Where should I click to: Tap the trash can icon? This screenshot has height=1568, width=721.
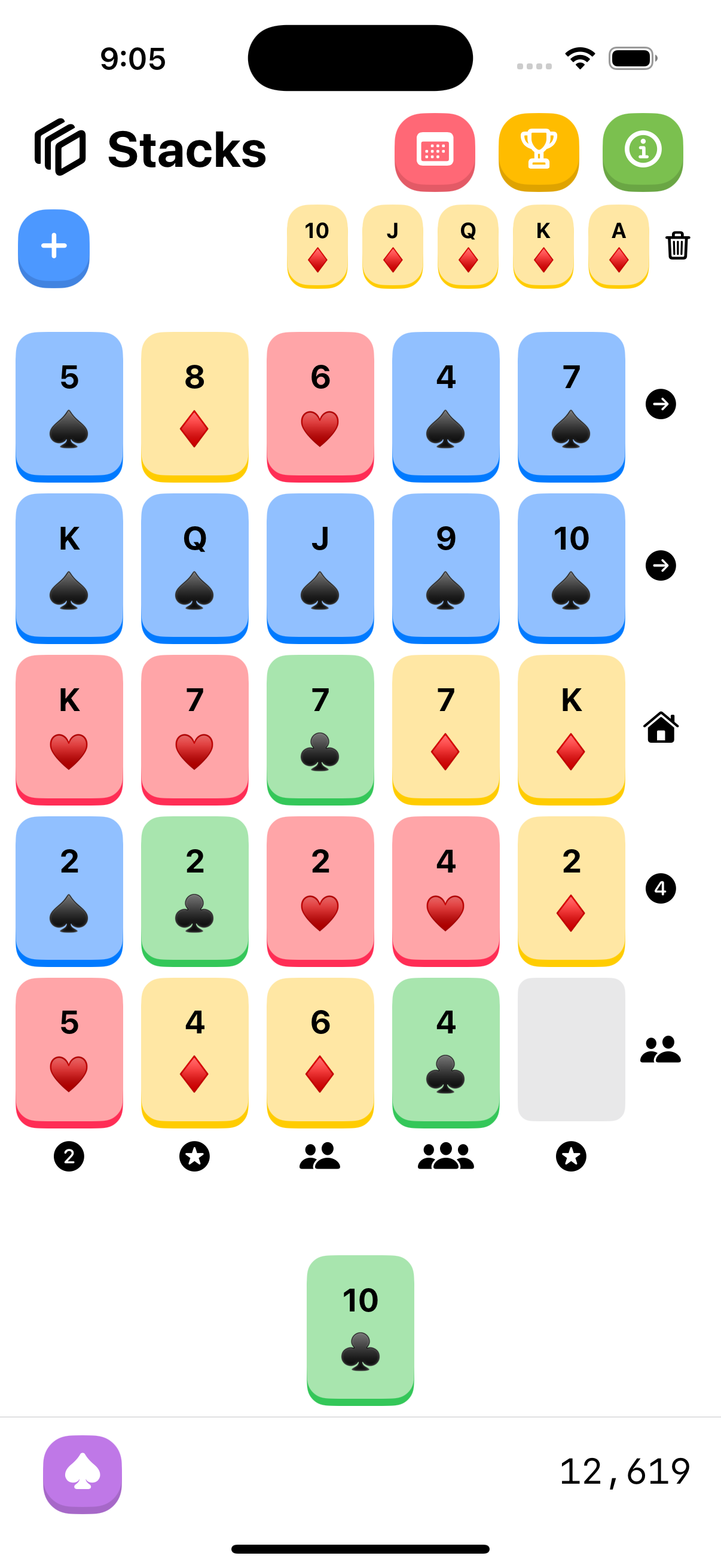(677, 246)
